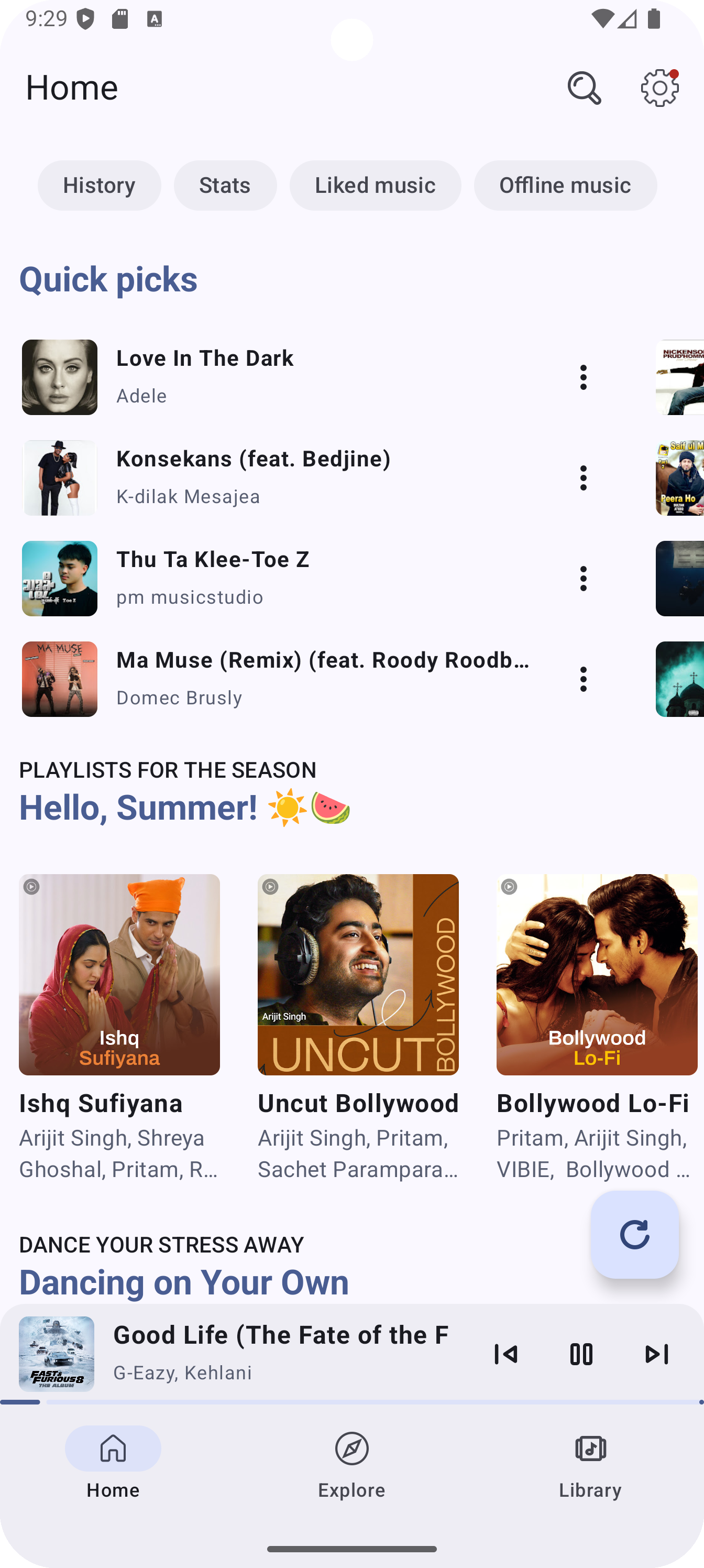
Task: Select the History chip
Action: (99, 185)
